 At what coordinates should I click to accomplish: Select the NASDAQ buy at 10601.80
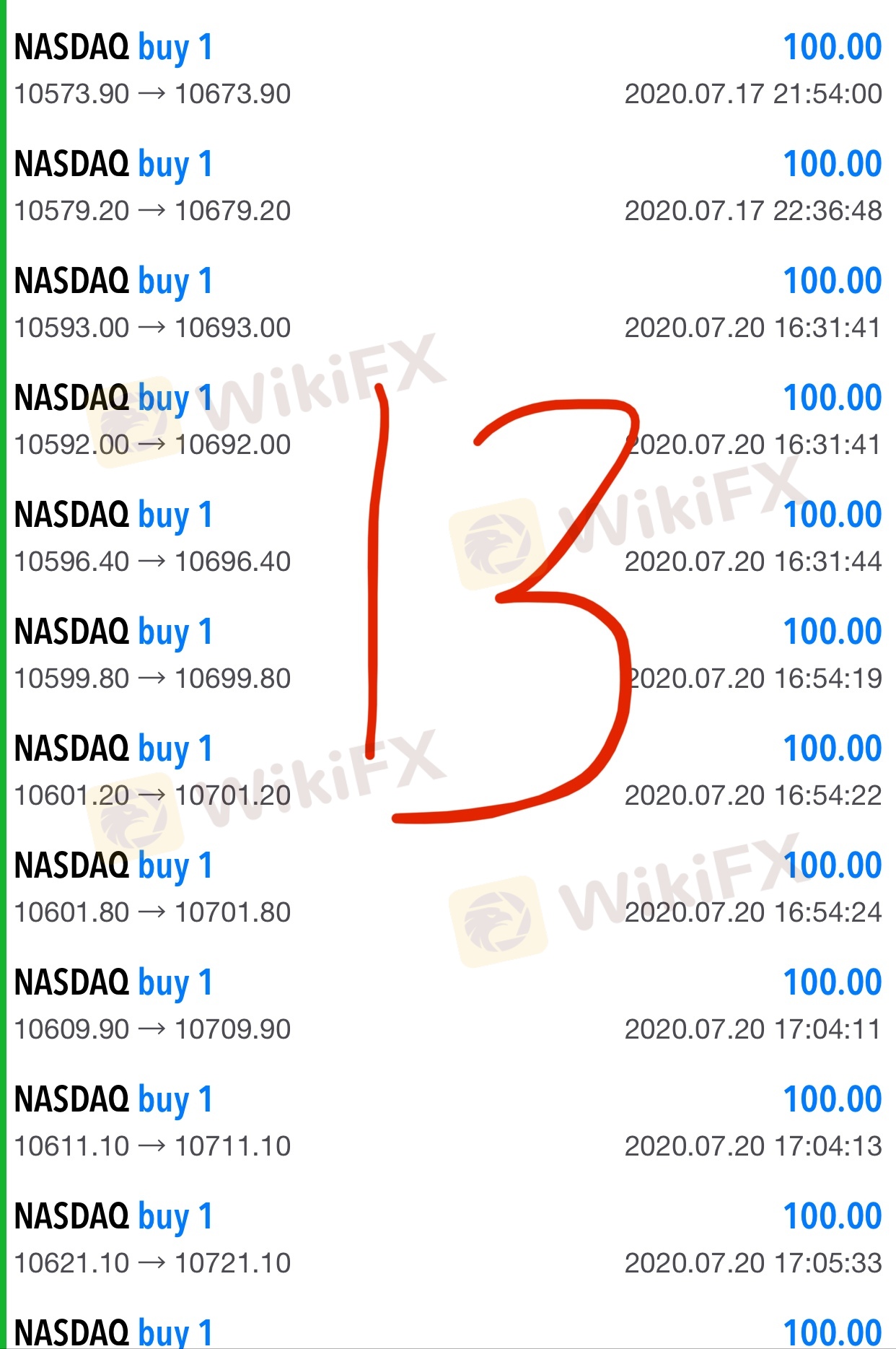(x=447, y=889)
